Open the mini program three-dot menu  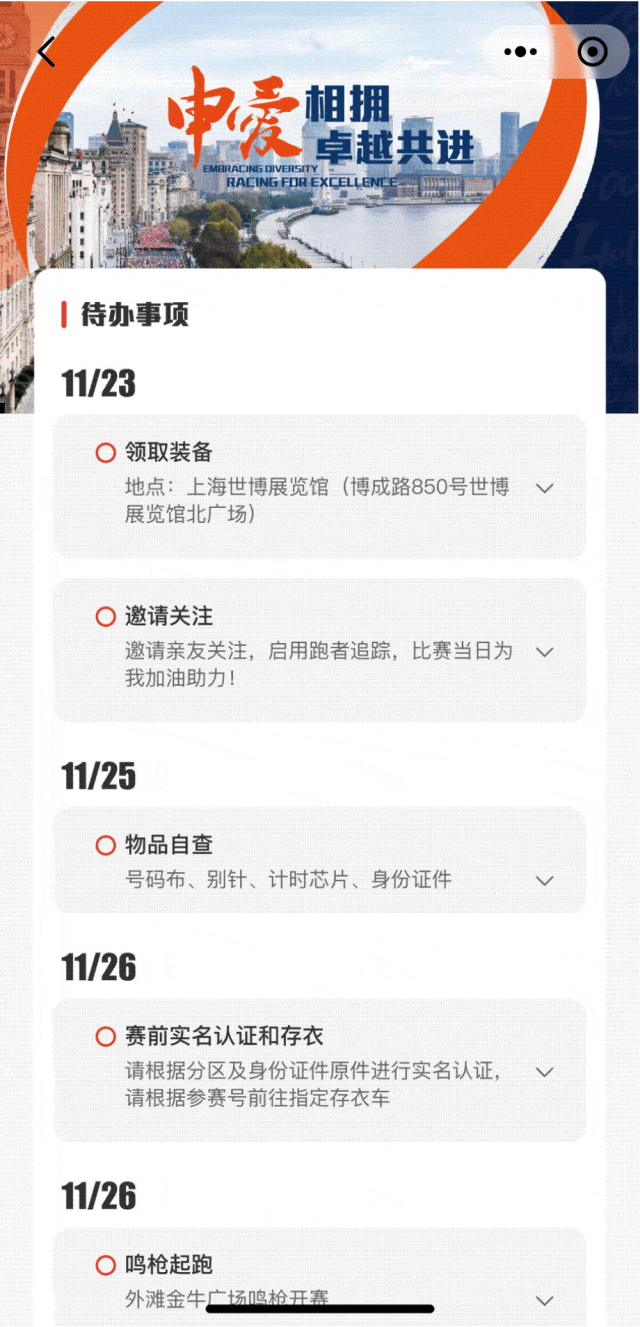pos(521,51)
